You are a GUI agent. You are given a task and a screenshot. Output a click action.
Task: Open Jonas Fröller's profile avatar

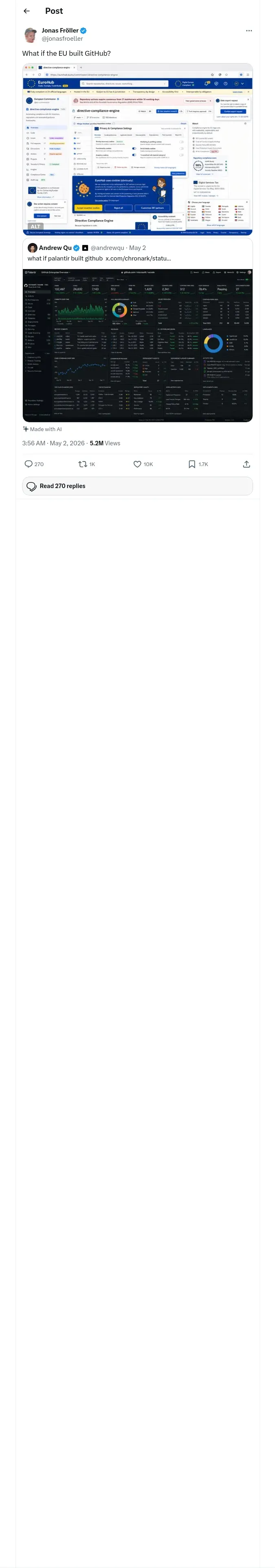coord(30,35)
